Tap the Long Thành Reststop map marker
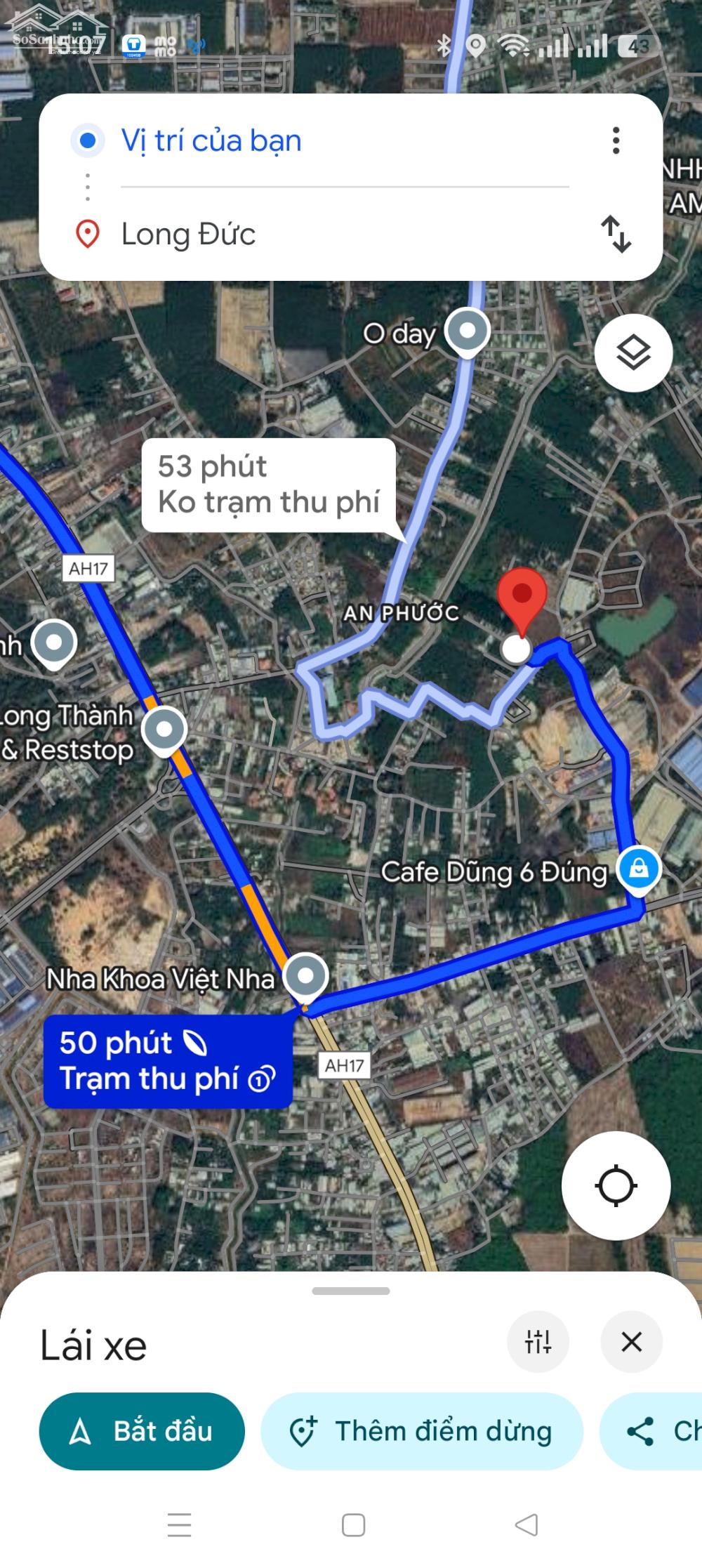 [x=163, y=730]
